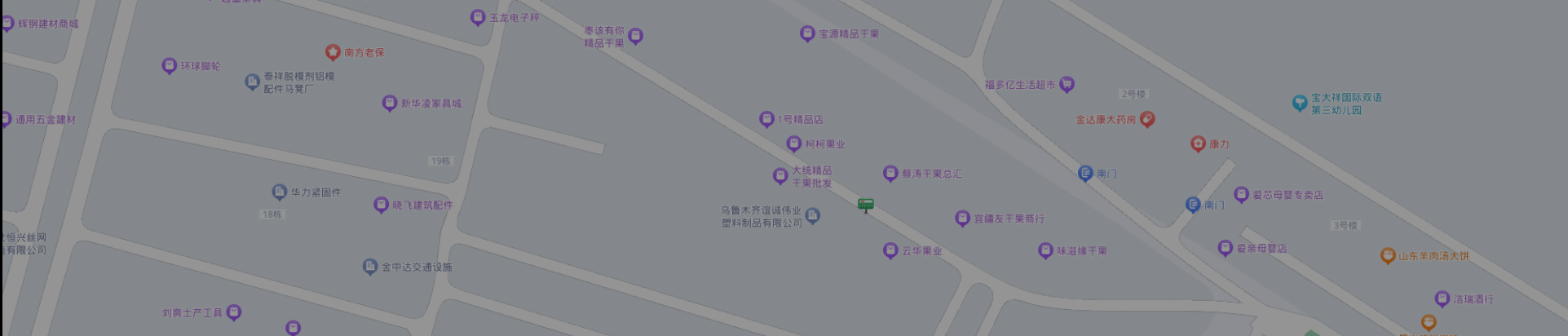Select the 南方老保 map marker
1568x336 pixels.
[x=333, y=52]
